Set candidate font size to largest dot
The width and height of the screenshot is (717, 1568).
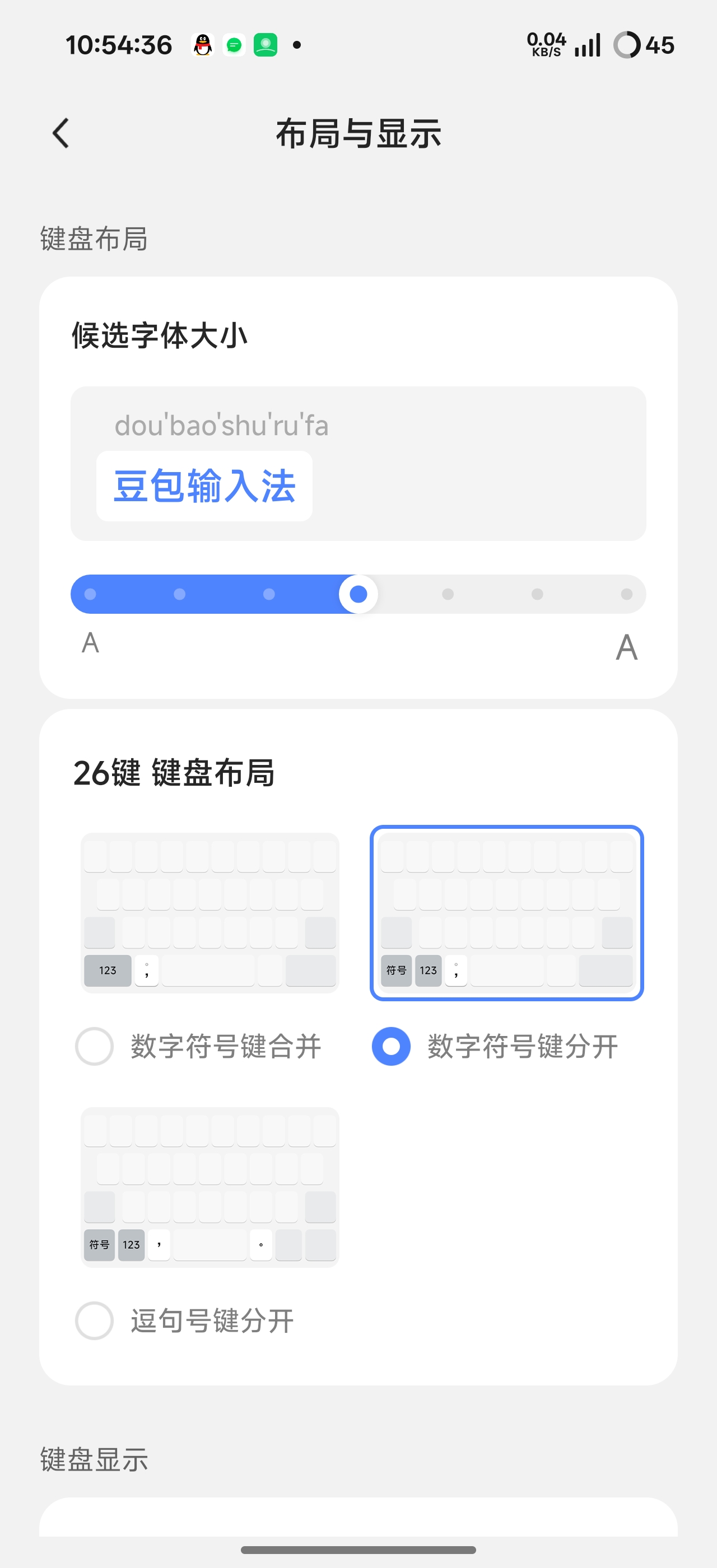click(626, 594)
